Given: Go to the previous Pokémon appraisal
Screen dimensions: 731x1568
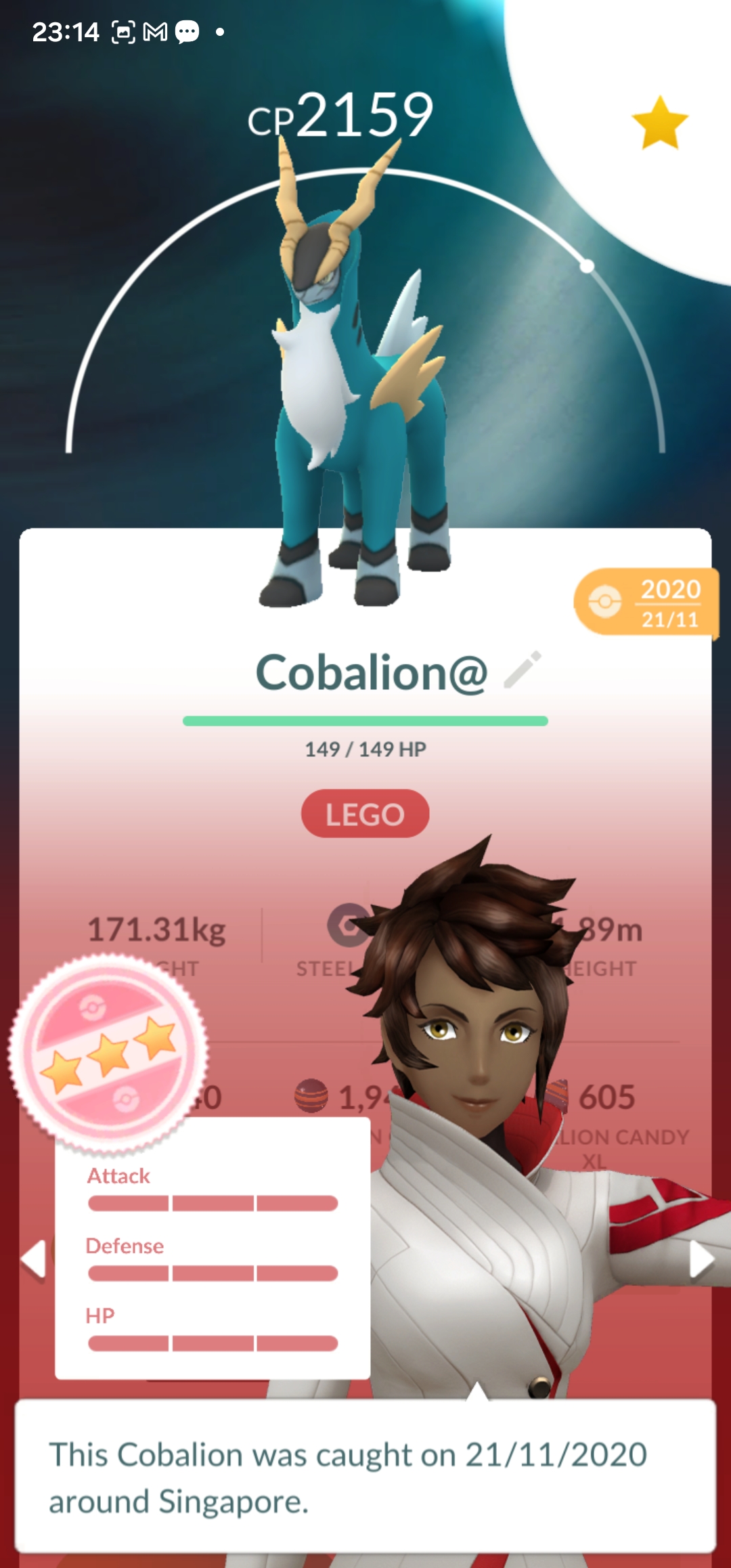Looking at the screenshot, I should [x=32, y=1259].
